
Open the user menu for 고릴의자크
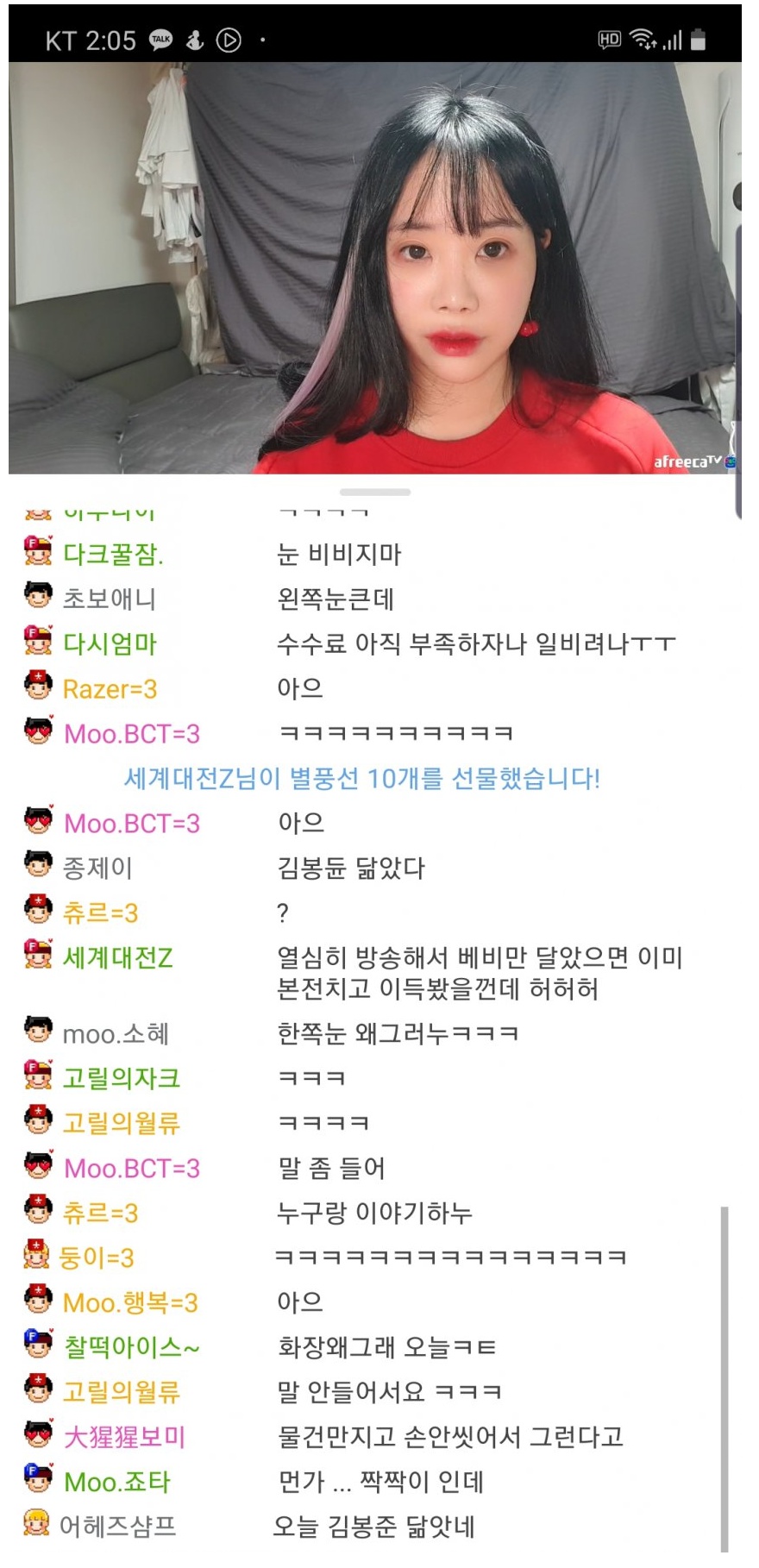121,1078
